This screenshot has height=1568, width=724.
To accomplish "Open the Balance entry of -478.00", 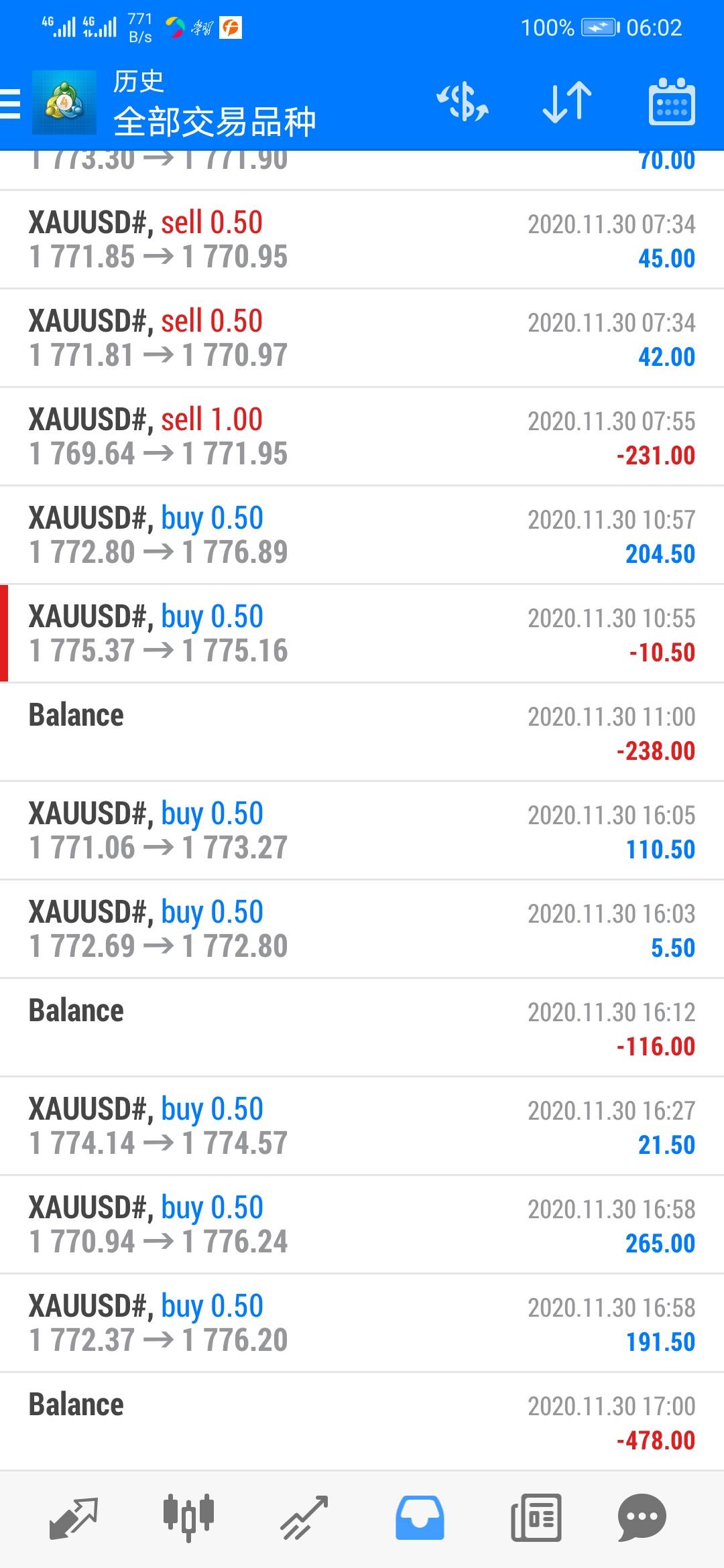I will tap(362, 1422).
